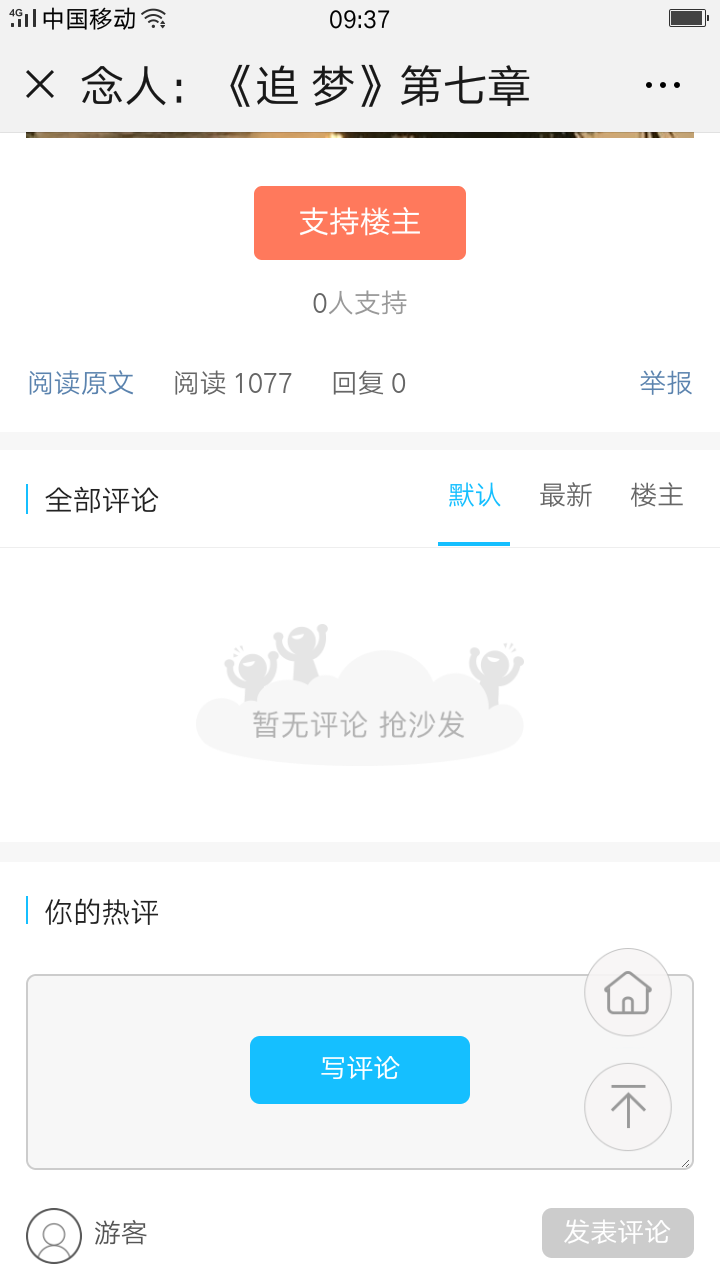
Task: Show only 楼主 comments
Action: point(657,496)
